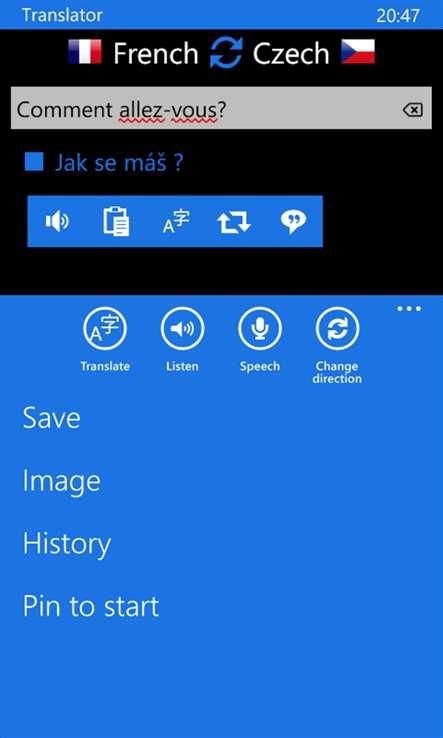Screen dimensions: 443x738
Task: Tap the Translate button in the app bar
Action: click(105, 339)
